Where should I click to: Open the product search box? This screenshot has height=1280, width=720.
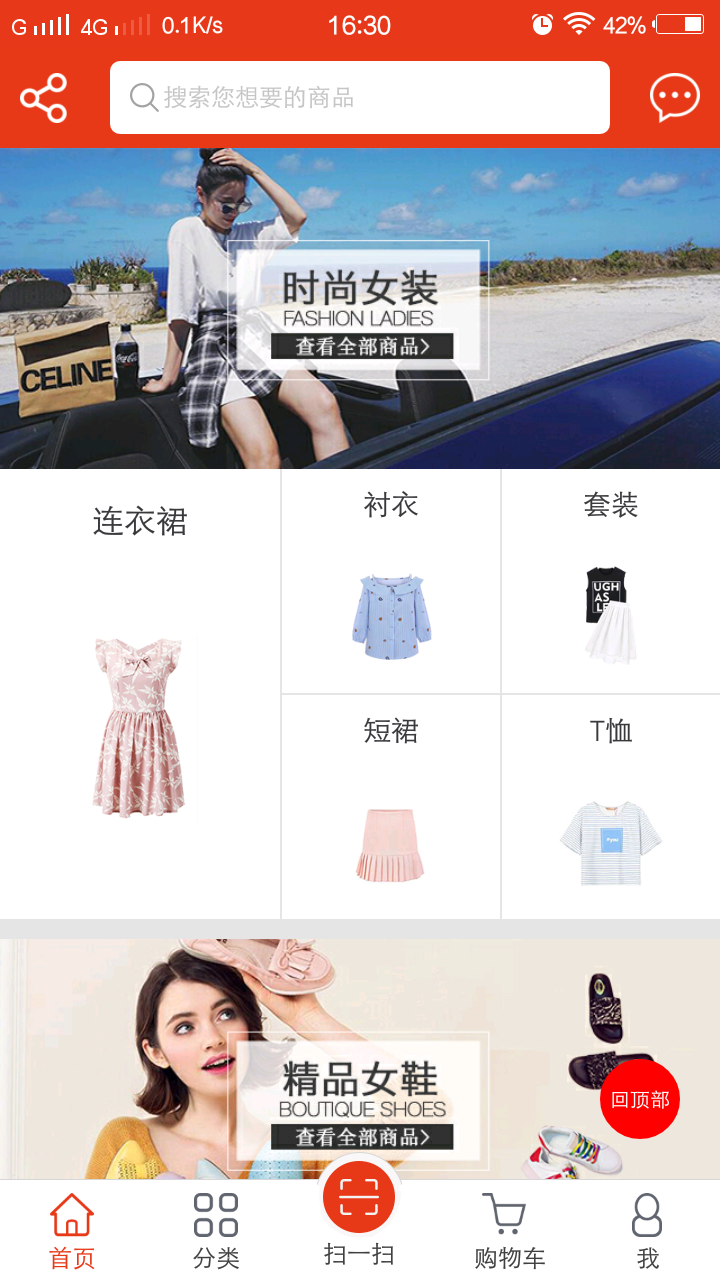tap(360, 98)
